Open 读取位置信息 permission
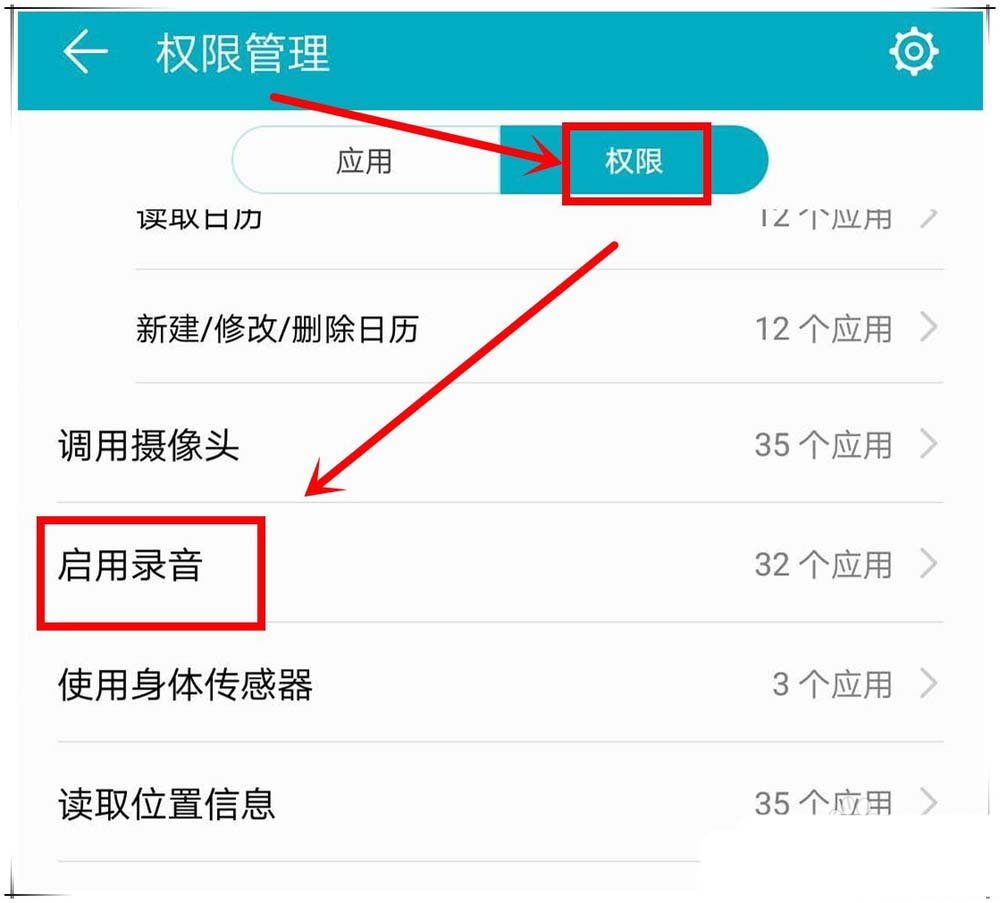 click(500, 804)
